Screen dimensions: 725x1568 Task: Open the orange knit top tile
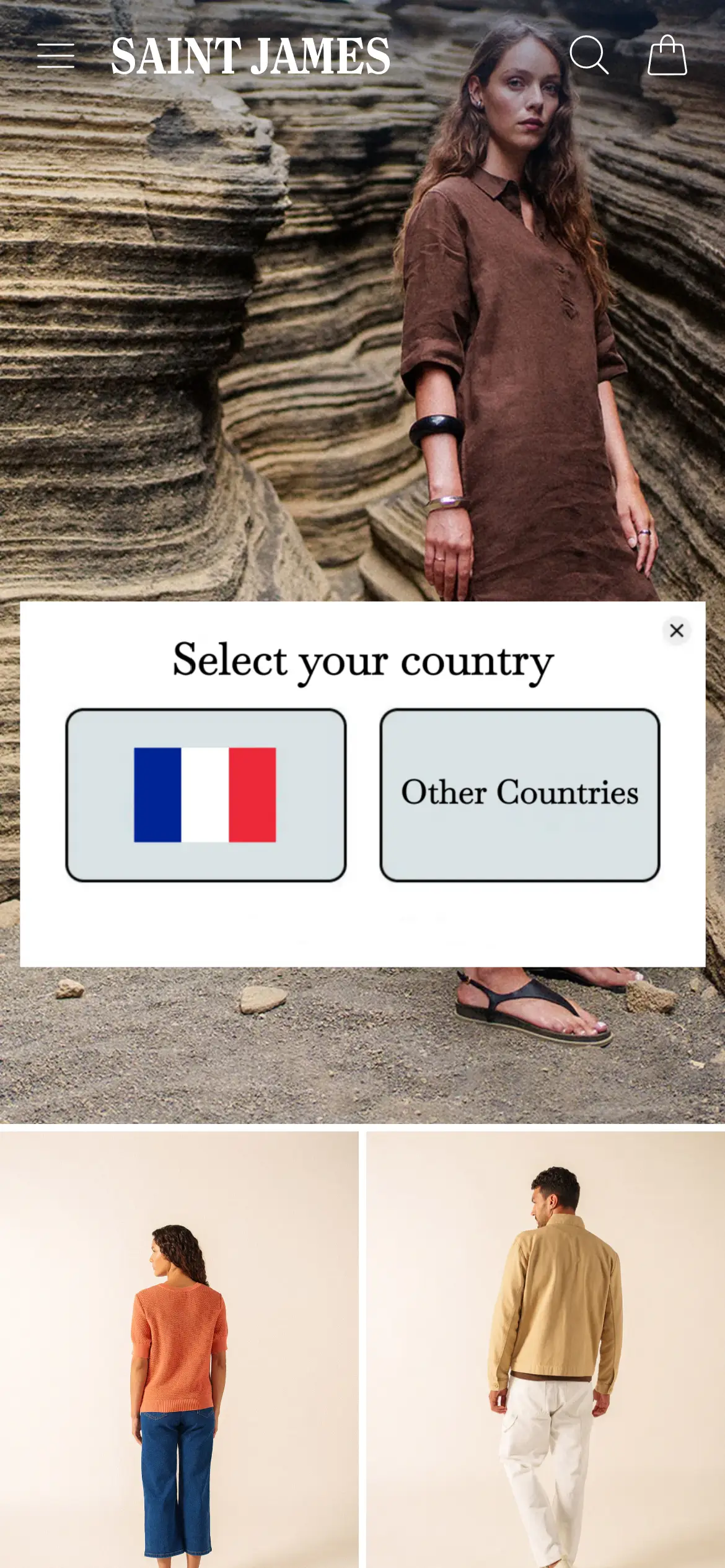179,1350
